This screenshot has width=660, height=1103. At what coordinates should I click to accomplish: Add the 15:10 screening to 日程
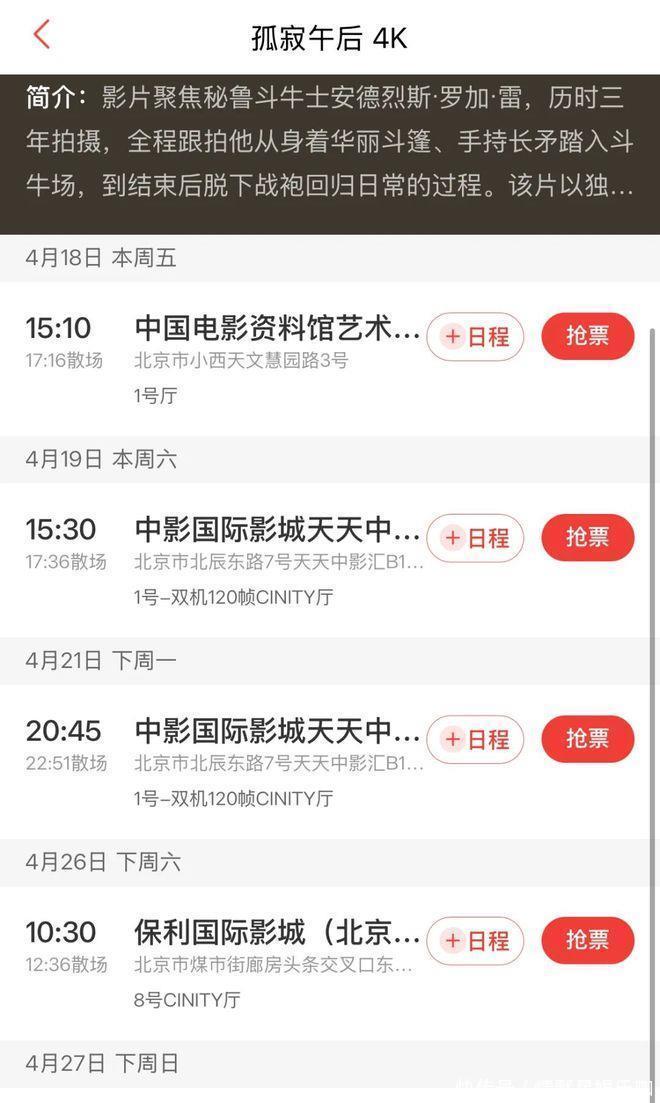click(475, 337)
